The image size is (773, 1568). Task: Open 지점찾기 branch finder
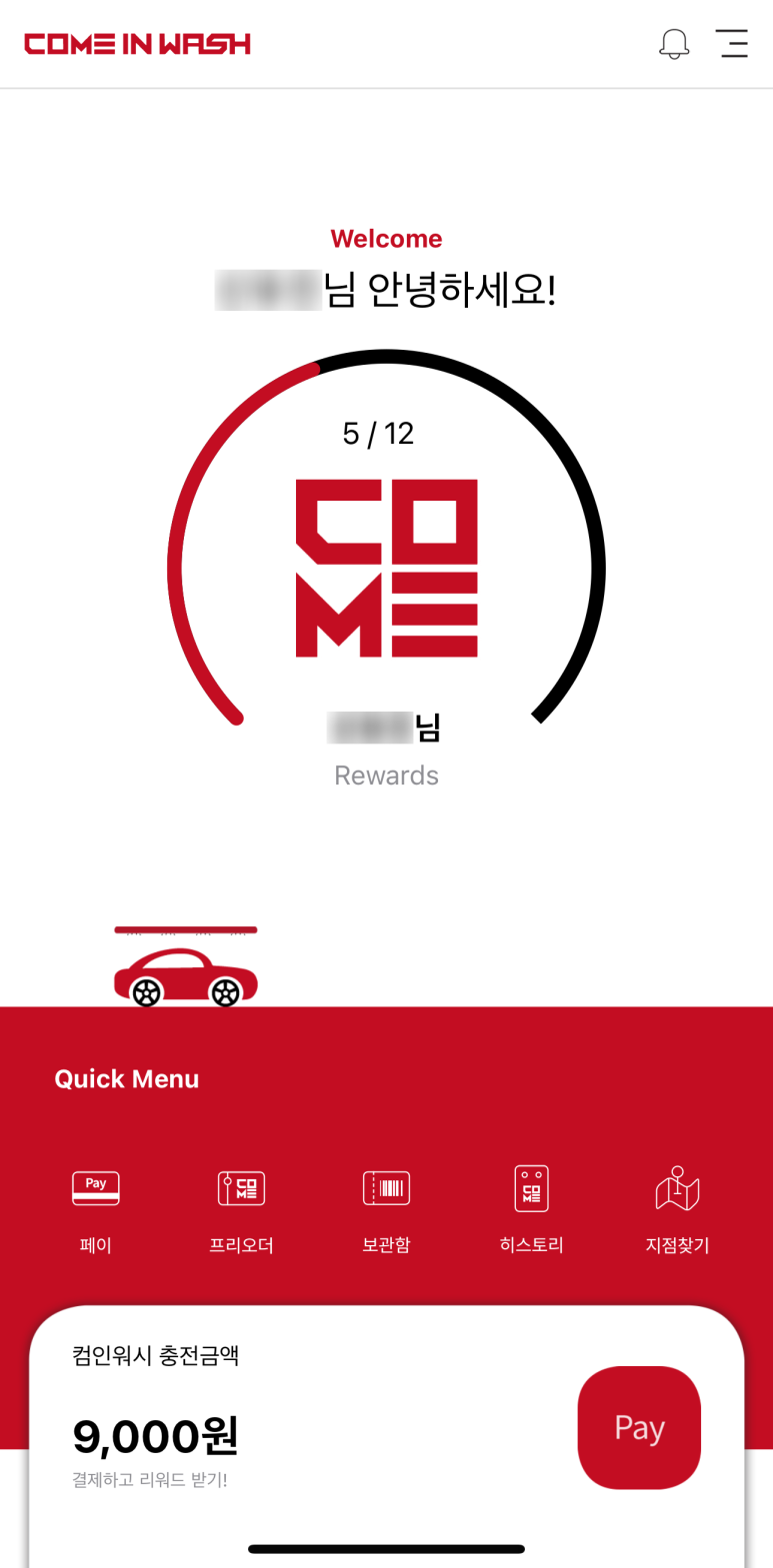[x=677, y=1206]
